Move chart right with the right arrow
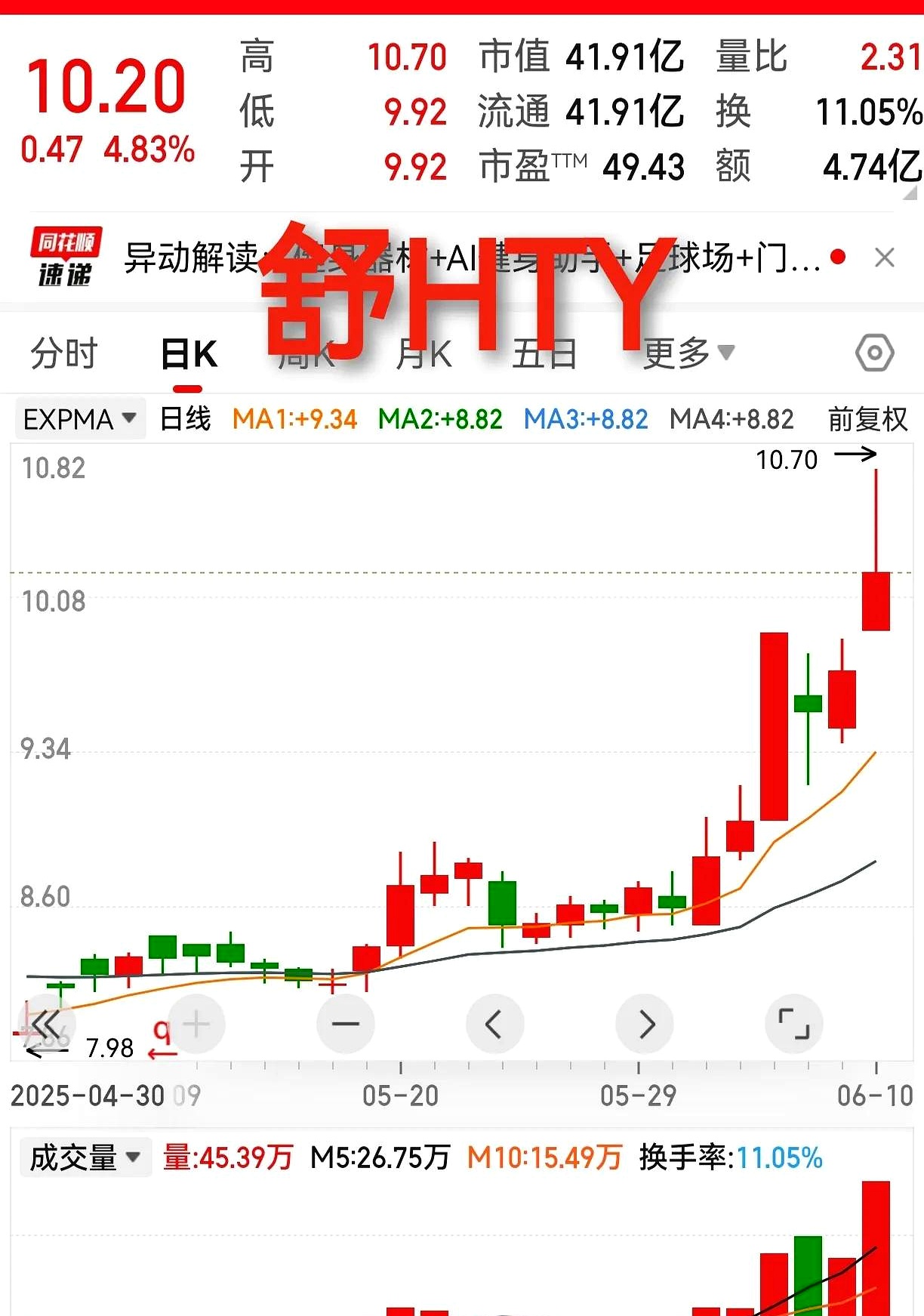Screen dimensions: 924x1316 pyautogui.click(x=645, y=1025)
